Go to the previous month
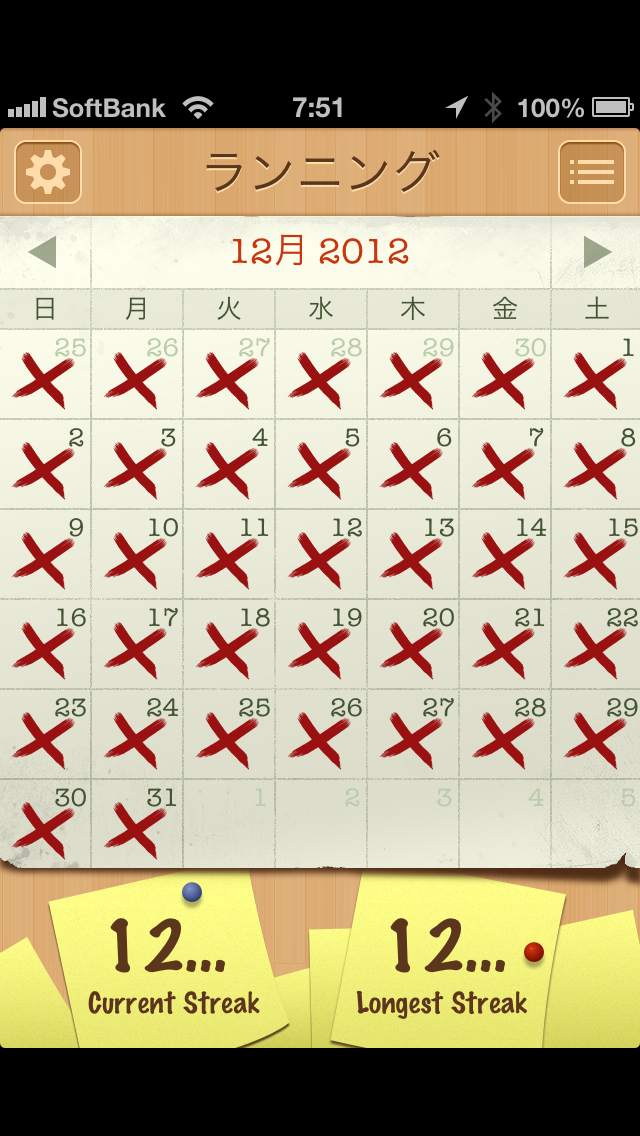640x1136 pixels. [42, 252]
